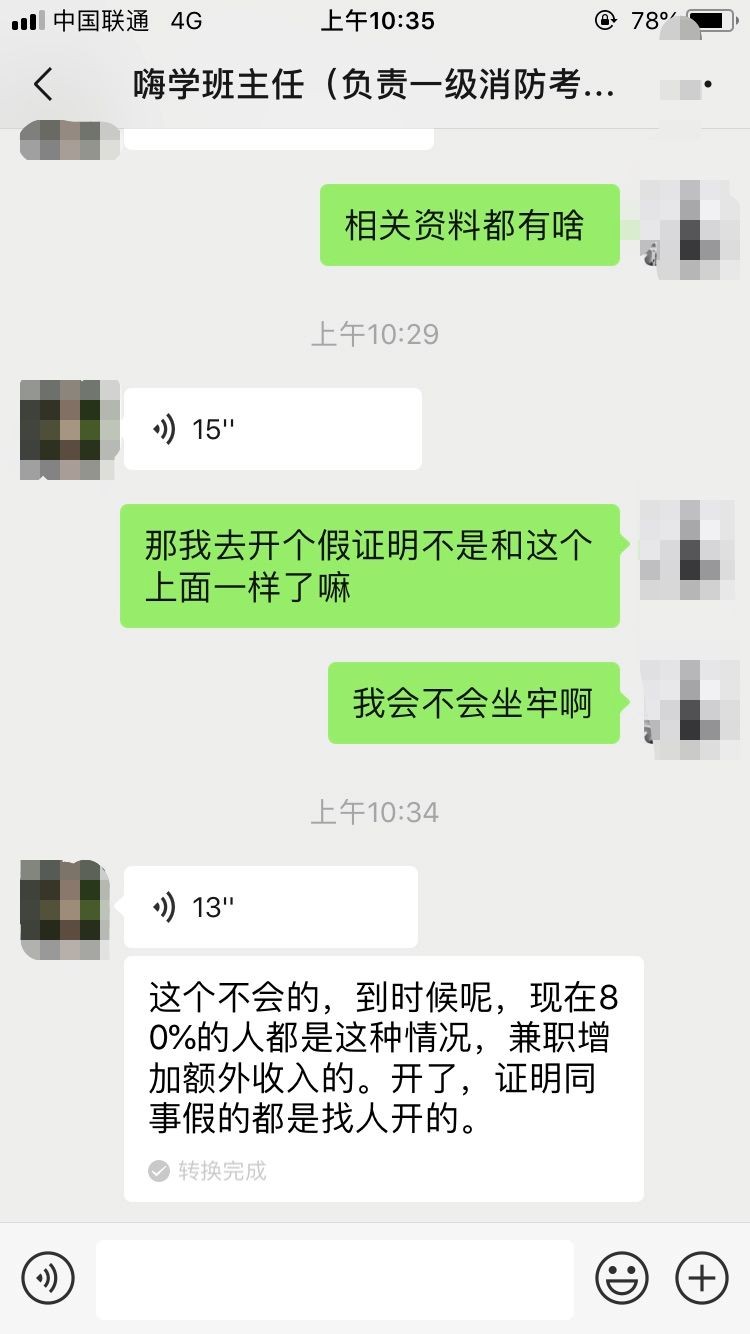Go back to the chat list
This screenshot has width=750, height=1334.
click(x=43, y=85)
